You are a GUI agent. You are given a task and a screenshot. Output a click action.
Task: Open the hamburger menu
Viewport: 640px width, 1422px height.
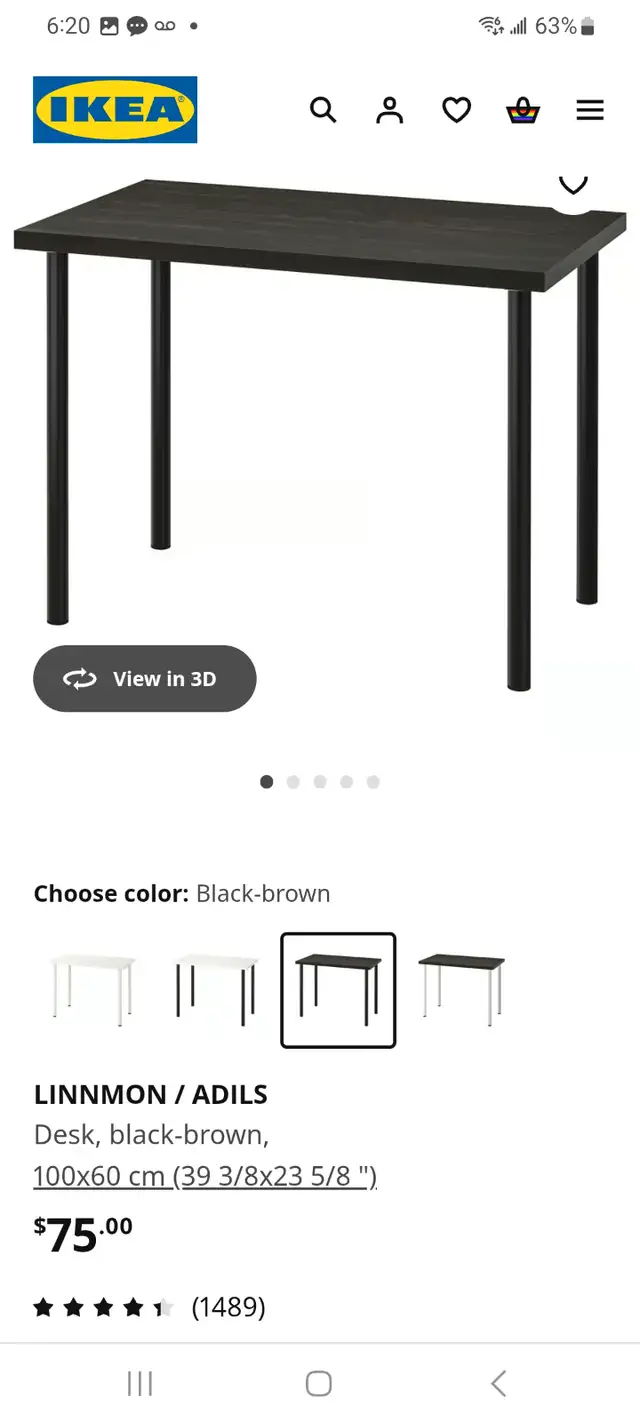(590, 110)
